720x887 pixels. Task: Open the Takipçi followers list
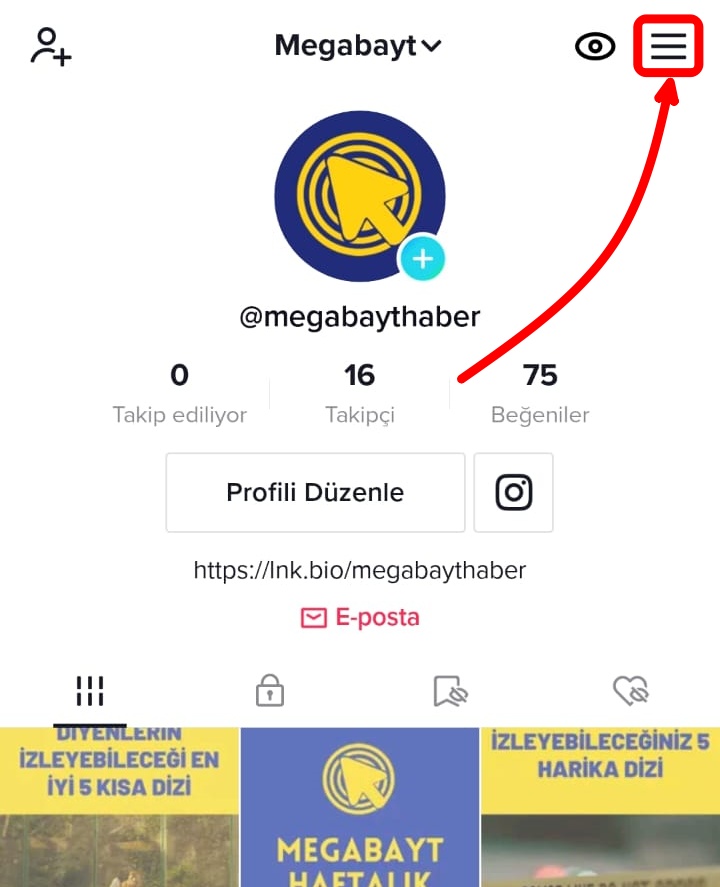point(359,393)
